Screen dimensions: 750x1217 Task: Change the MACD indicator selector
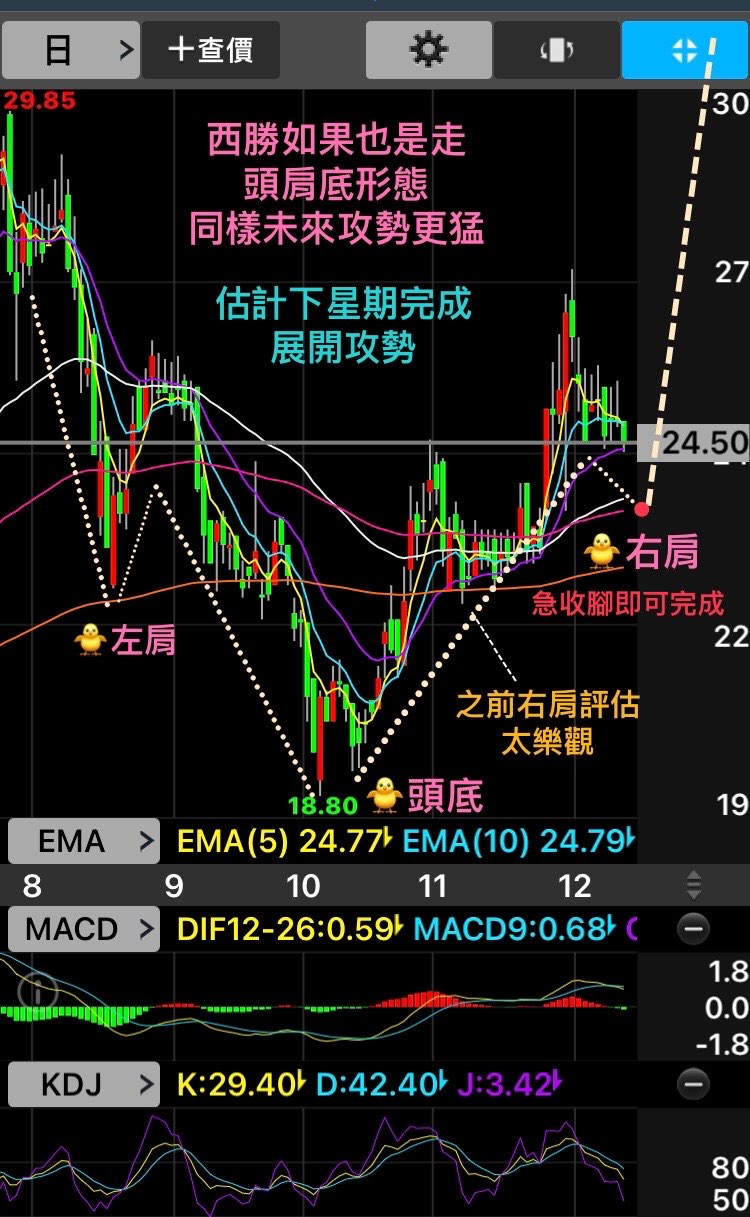point(84,929)
